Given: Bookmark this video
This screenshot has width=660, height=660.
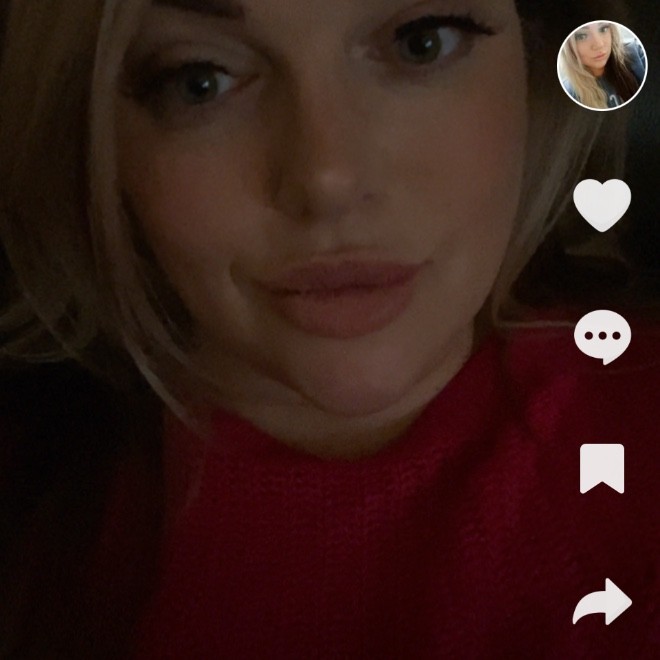Looking at the screenshot, I should (602, 468).
